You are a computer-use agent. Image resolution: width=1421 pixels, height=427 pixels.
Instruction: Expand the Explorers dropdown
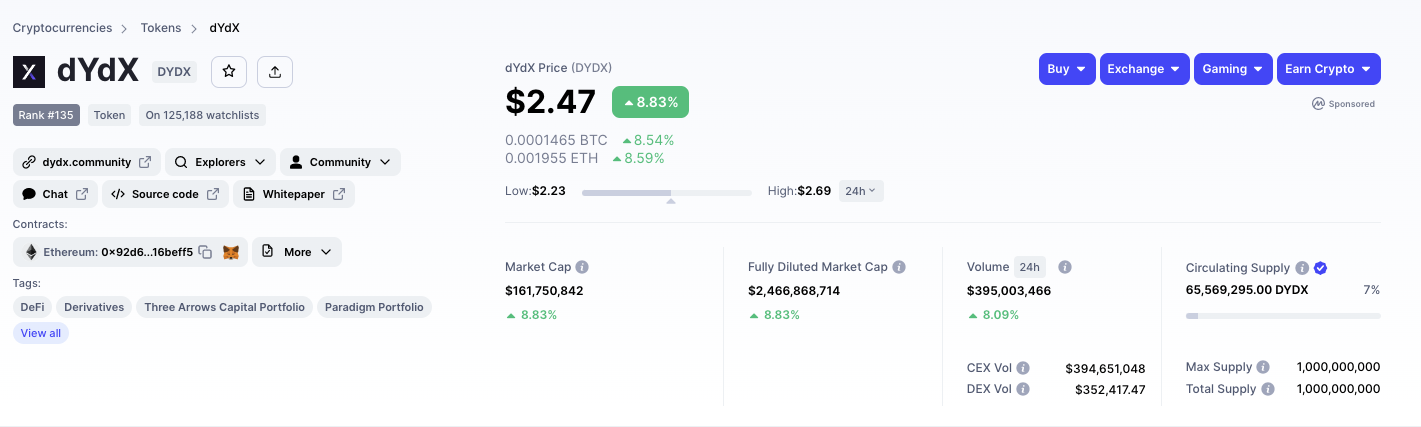(220, 162)
